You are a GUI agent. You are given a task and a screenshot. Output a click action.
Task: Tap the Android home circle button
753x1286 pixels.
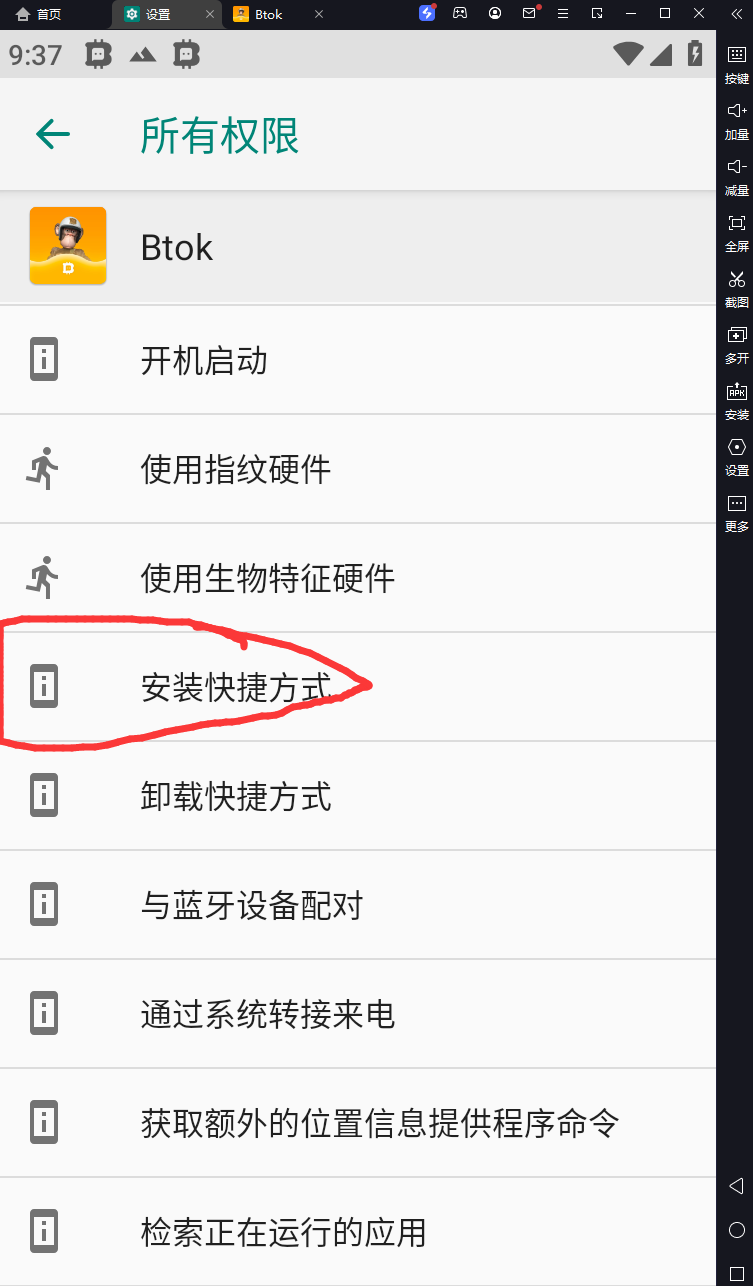737,1230
